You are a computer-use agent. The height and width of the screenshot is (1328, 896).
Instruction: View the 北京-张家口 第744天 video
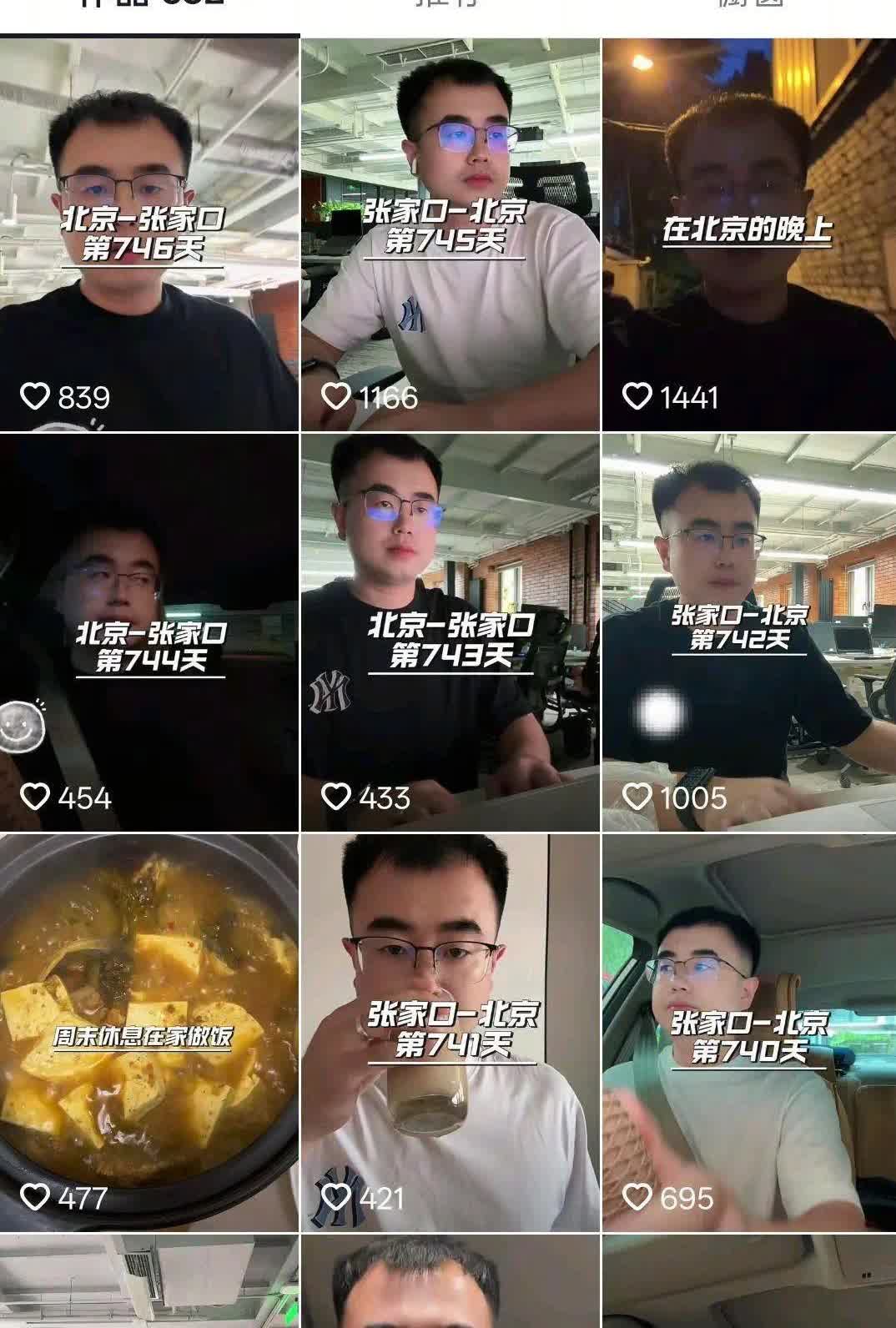[x=149, y=632]
